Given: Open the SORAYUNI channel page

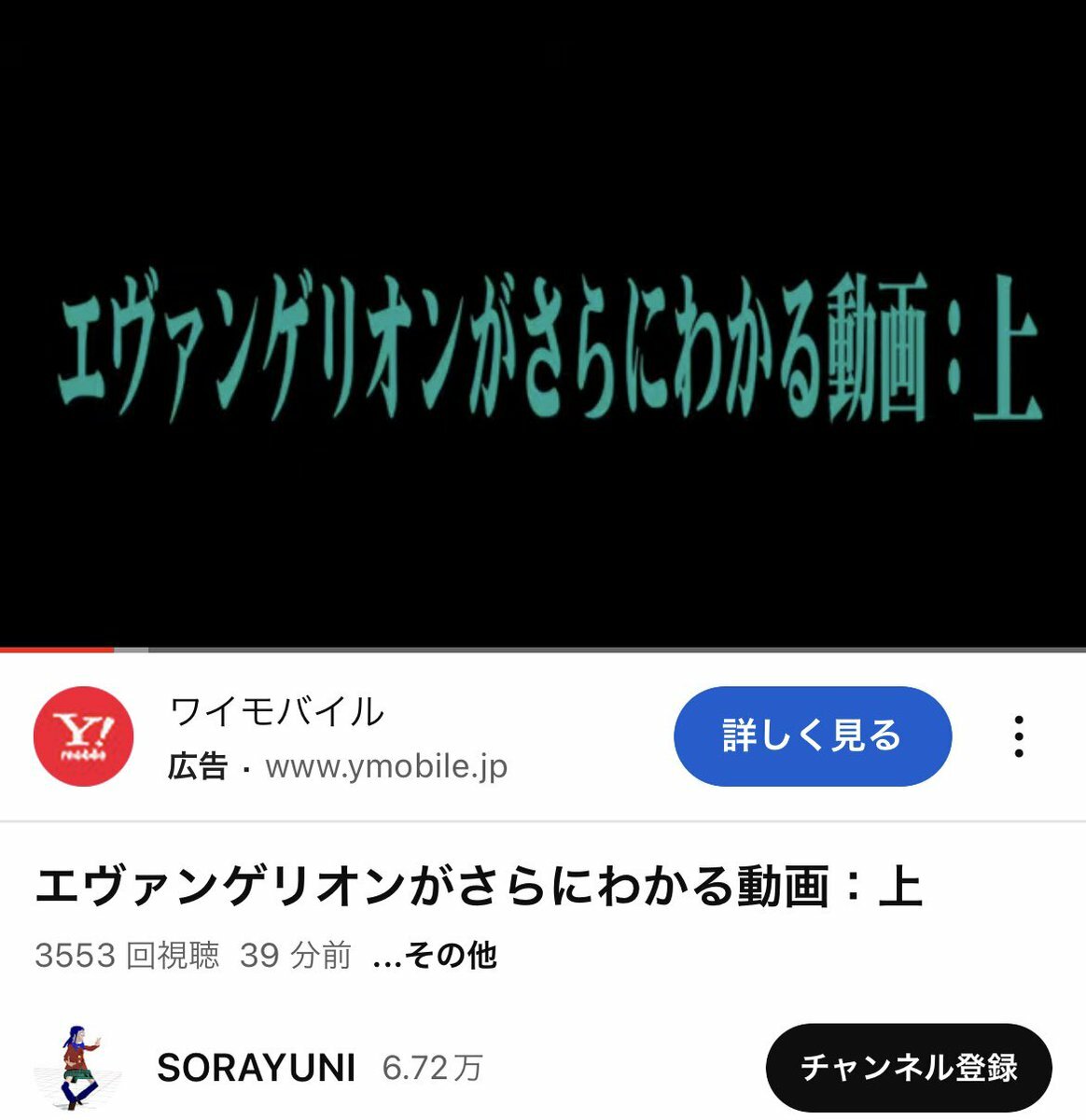Looking at the screenshot, I should click(x=256, y=1067).
